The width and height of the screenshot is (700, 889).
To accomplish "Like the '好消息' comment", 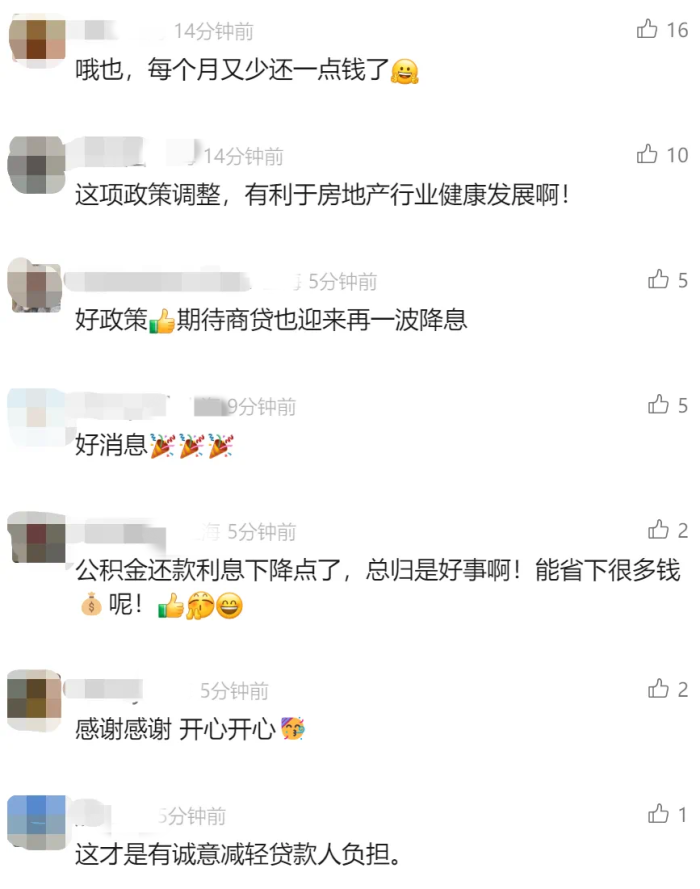I will 658,405.
